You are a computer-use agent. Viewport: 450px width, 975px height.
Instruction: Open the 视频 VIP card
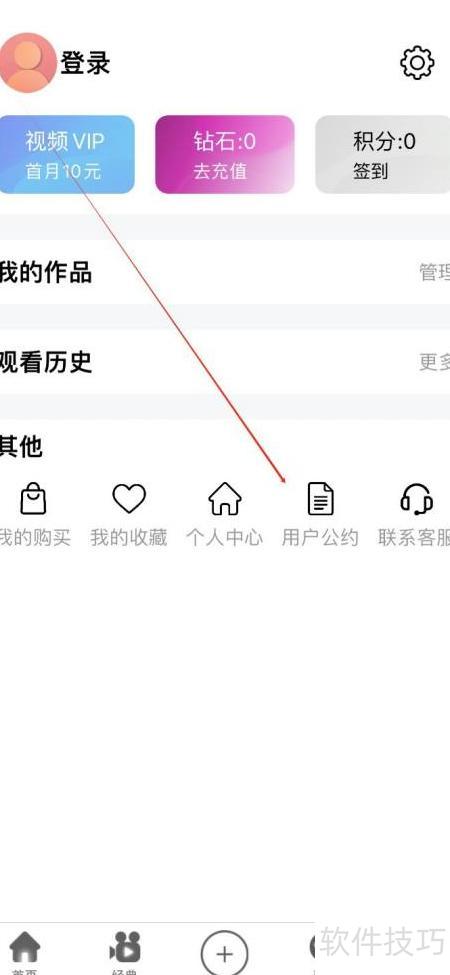(x=67, y=154)
